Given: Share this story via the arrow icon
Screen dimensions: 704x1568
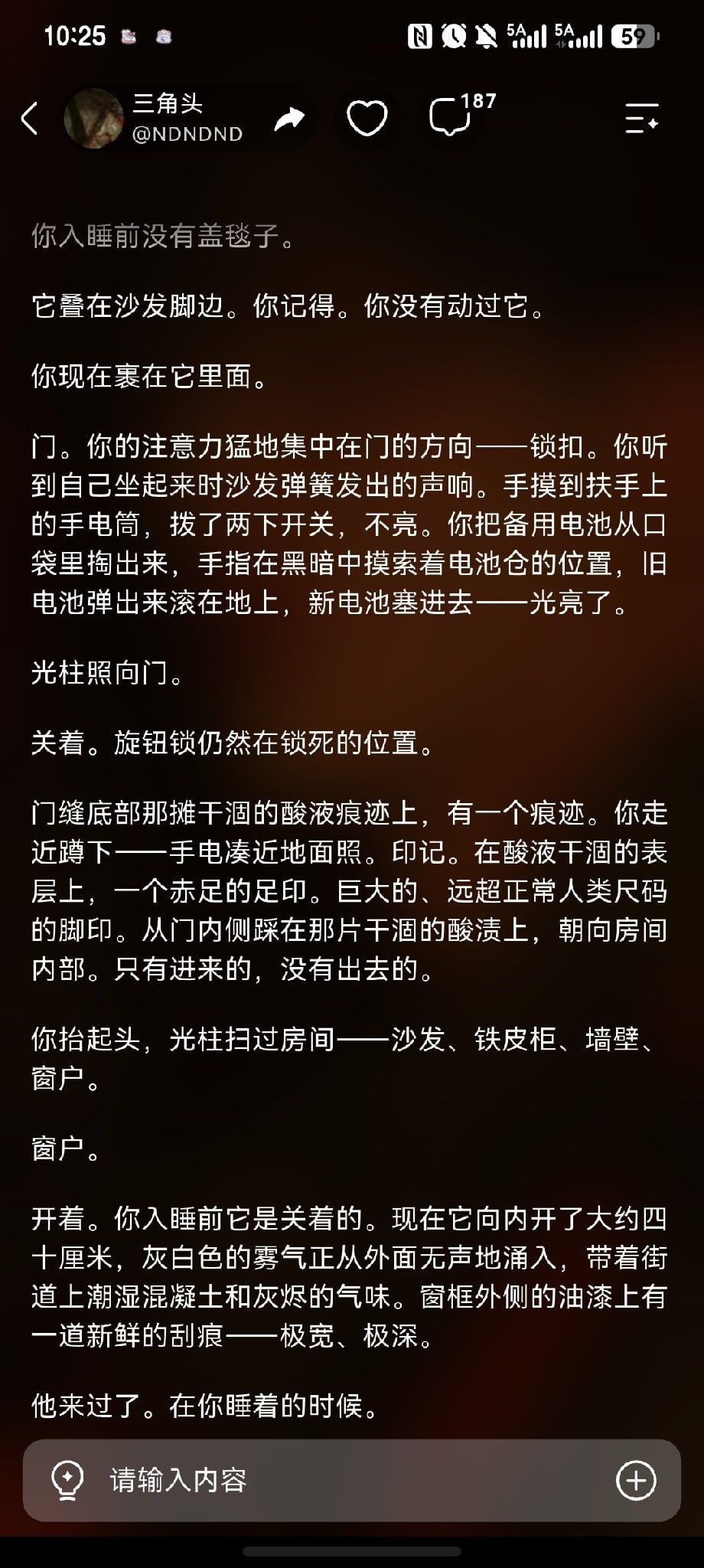Looking at the screenshot, I should (x=289, y=119).
